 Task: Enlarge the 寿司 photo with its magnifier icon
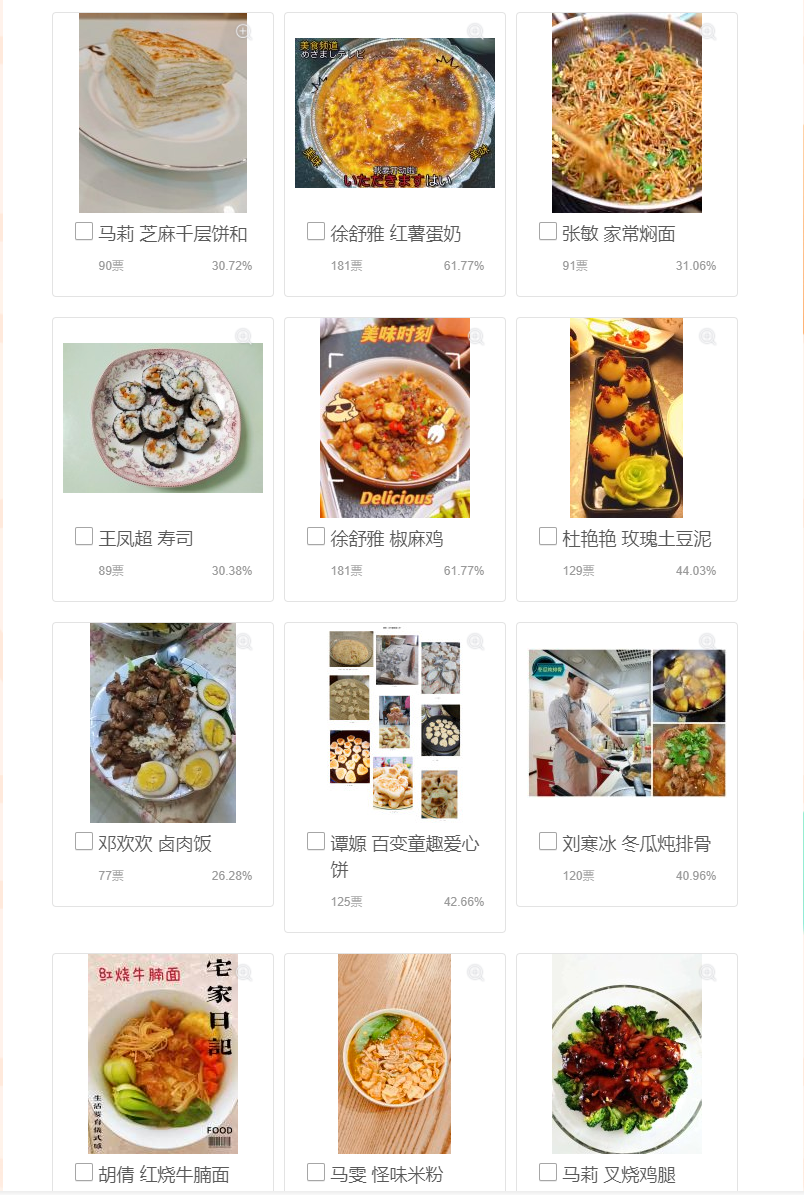pyautogui.click(x=243, y=336)
